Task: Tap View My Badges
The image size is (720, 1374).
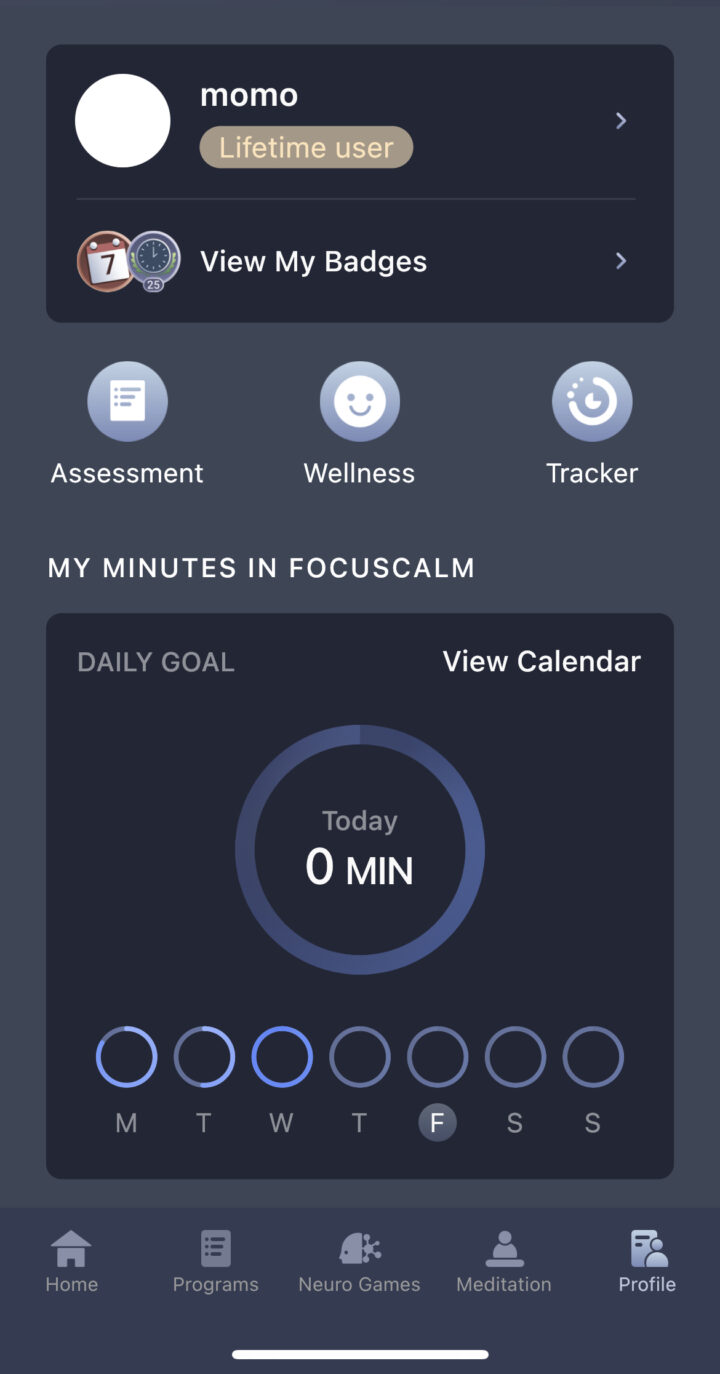Action: pos(313,261)
